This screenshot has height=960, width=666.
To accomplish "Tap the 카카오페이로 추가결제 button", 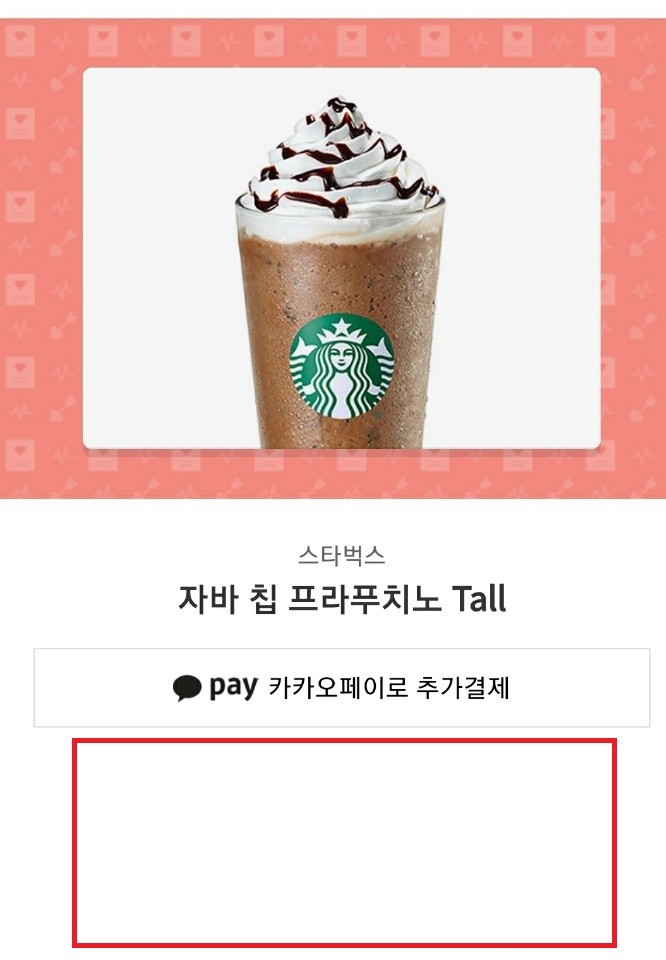I will (342, 688).
